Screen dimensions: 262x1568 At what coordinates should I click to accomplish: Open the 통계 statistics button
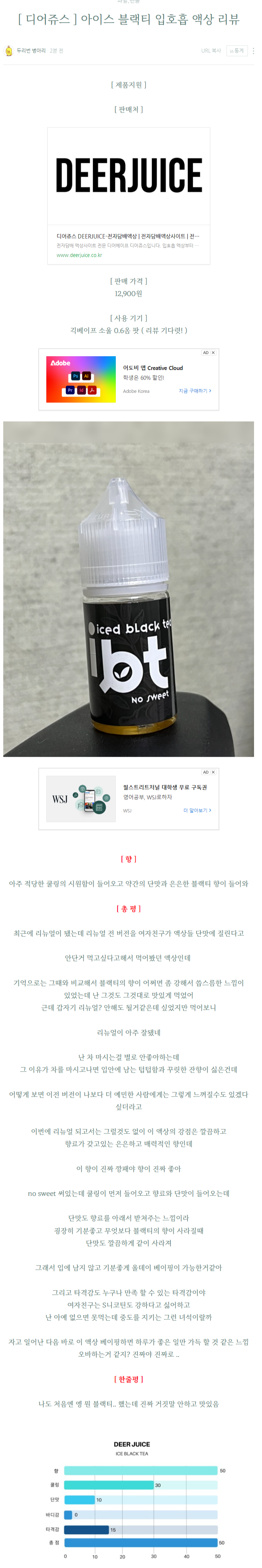tap(236, 51)
